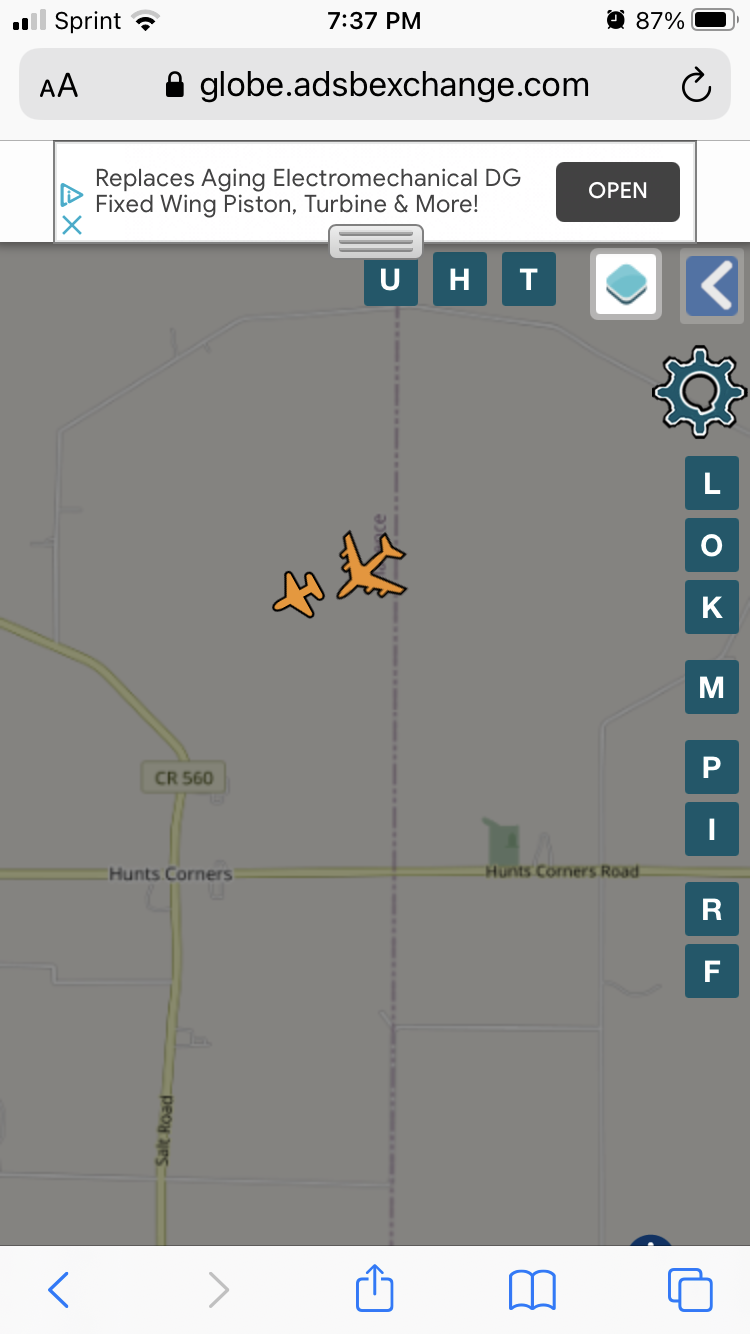Toggle the L button

712,483
